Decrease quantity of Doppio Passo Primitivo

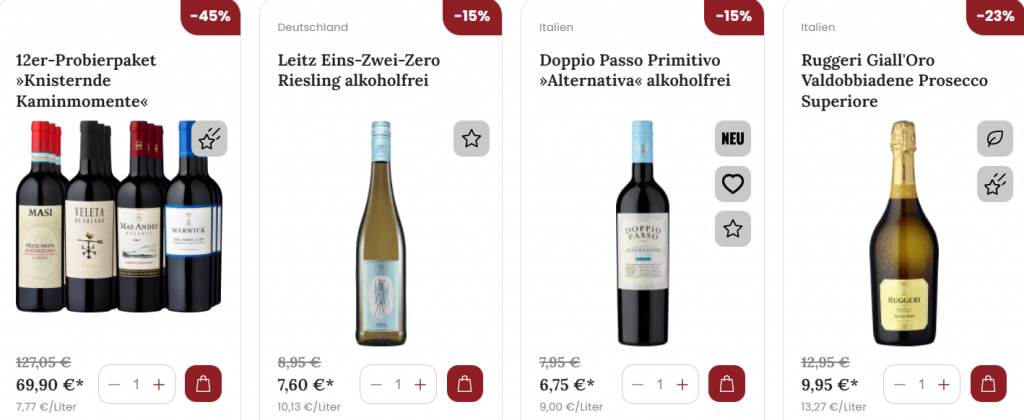(x=638, y=384)
